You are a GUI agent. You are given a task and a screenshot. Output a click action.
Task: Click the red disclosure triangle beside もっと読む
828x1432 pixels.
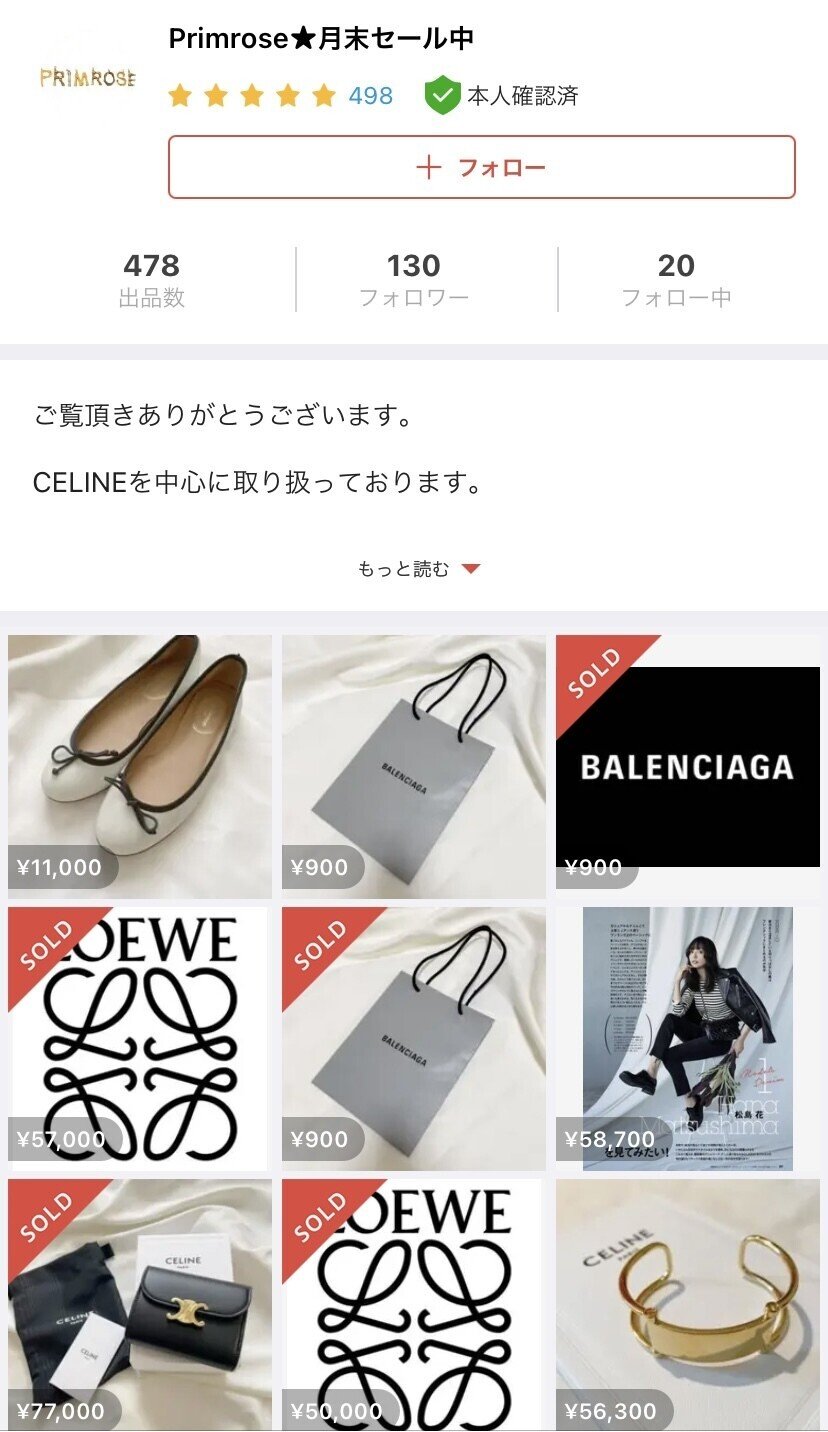[473, 568]
